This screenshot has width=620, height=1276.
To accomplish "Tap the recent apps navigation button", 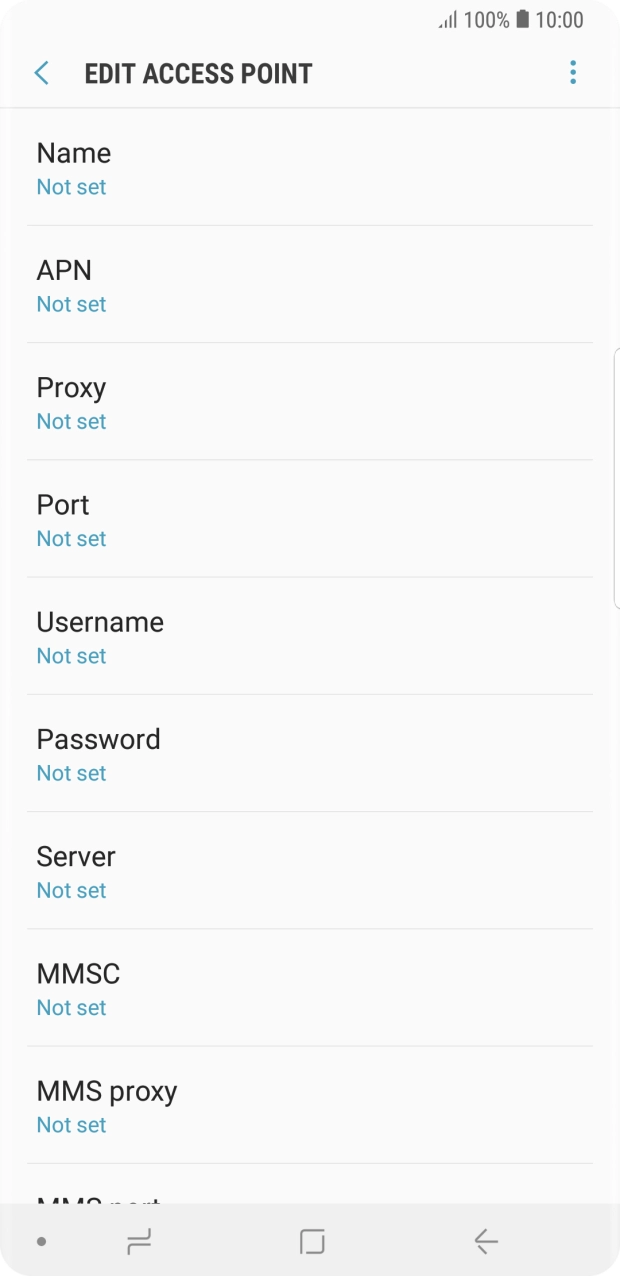I will [139, 1242].
